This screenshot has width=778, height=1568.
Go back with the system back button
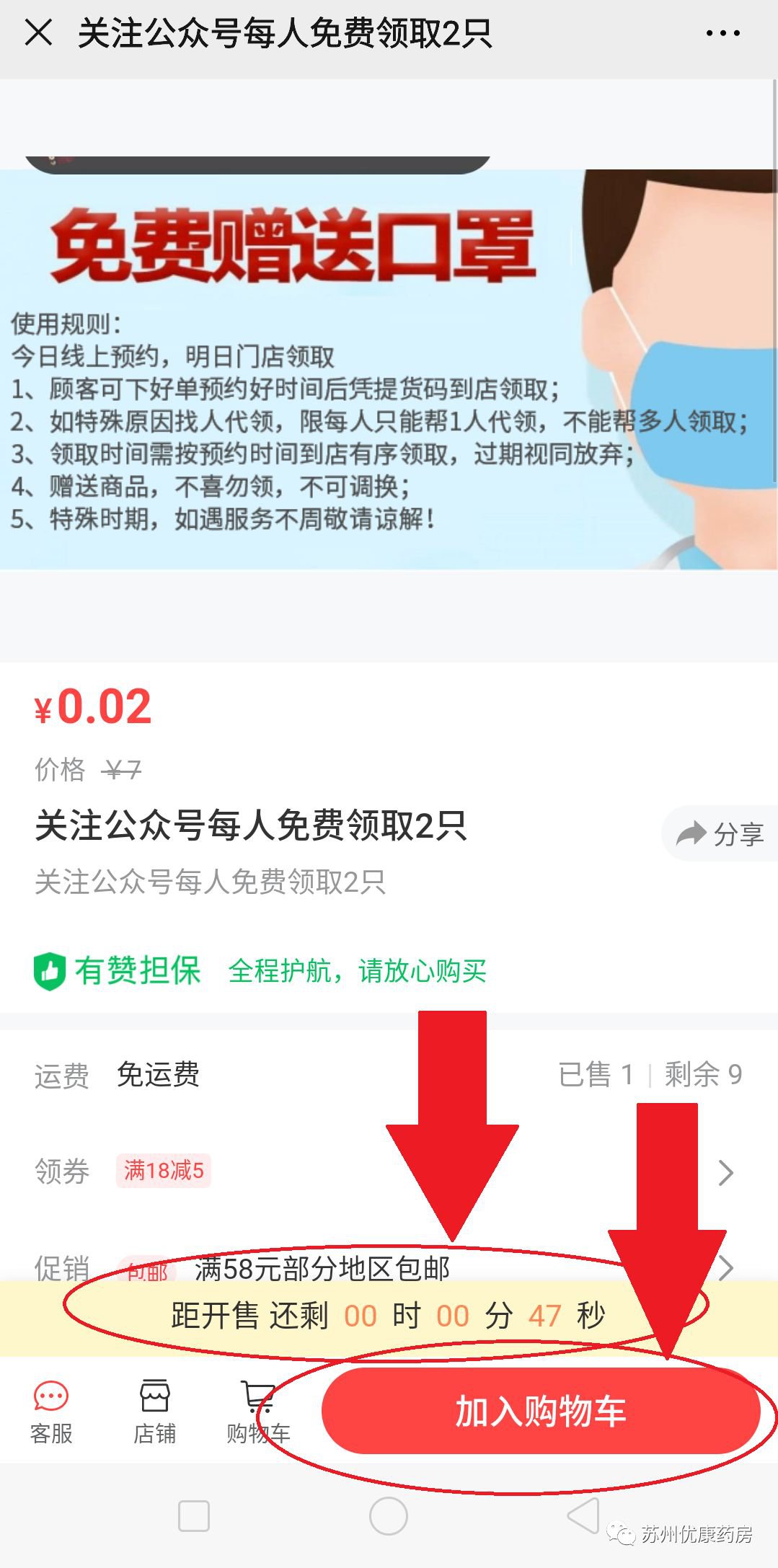[x=583, y=1516]
